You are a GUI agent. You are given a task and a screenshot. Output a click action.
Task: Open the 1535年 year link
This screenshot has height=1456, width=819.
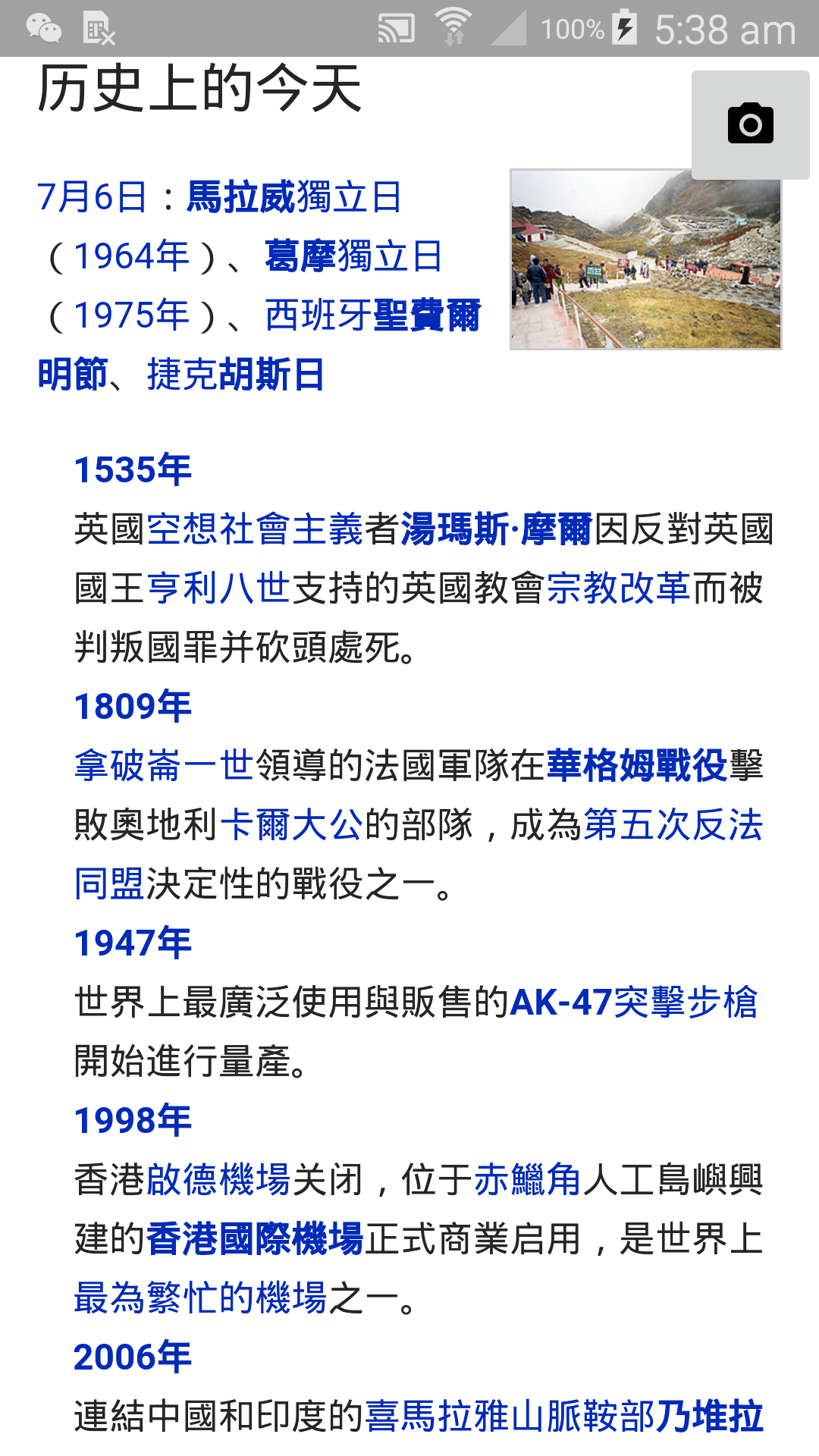(133, 469)
